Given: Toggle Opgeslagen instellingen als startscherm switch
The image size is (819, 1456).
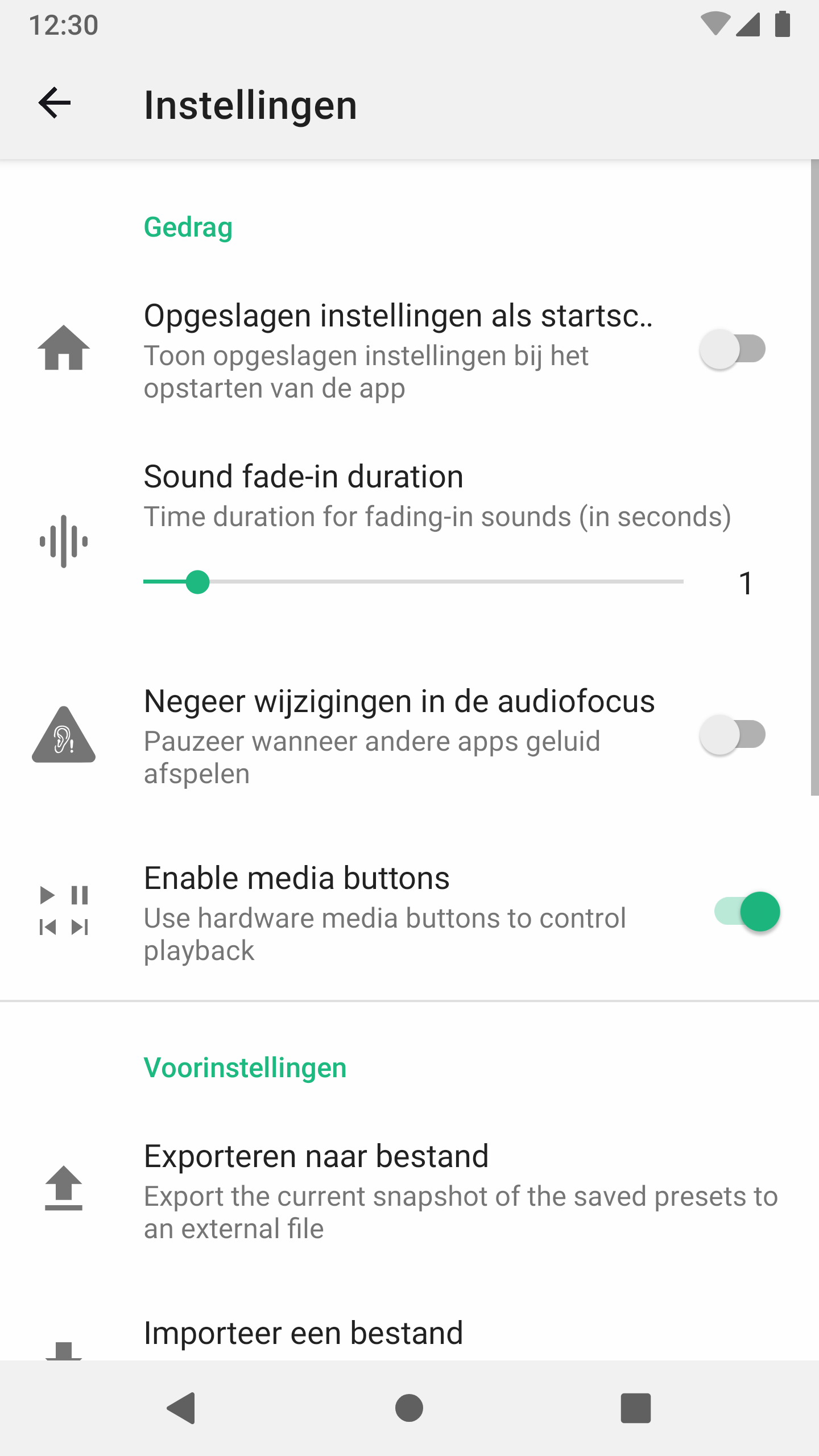Looking at the screenshot, I should (x=733, y=349).
